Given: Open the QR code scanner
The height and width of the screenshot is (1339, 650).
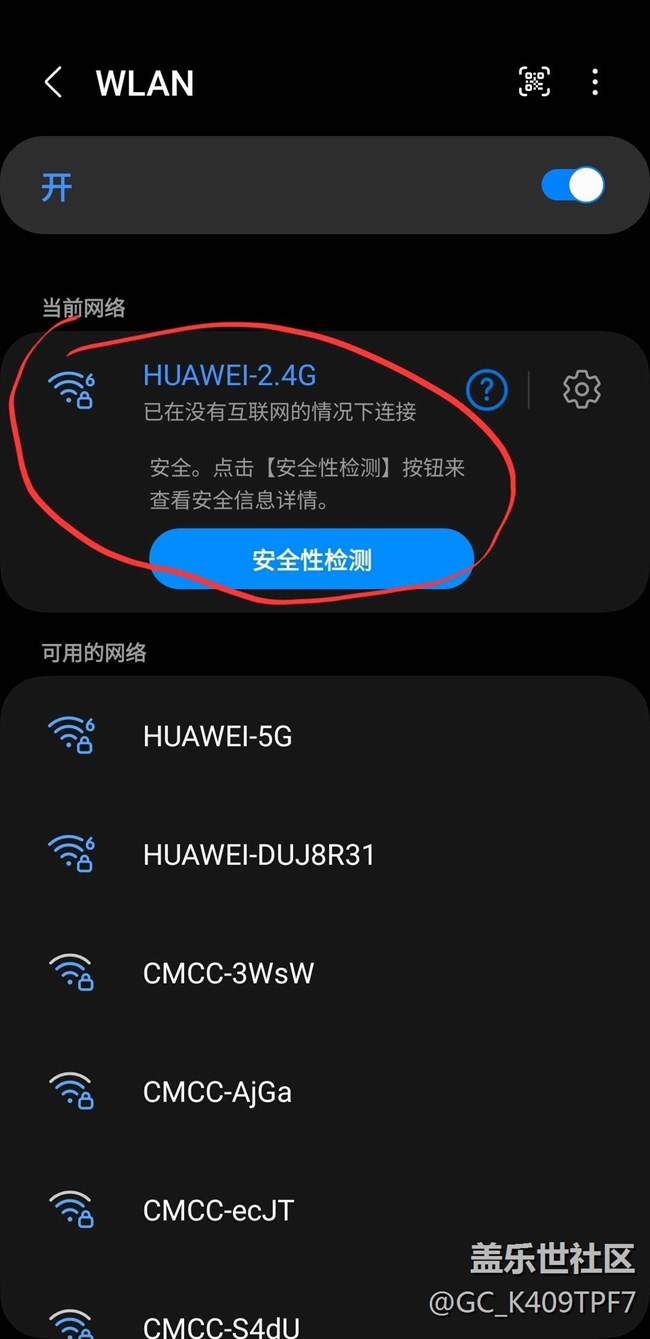Looking at the screenshot, I should coord(534,82).
